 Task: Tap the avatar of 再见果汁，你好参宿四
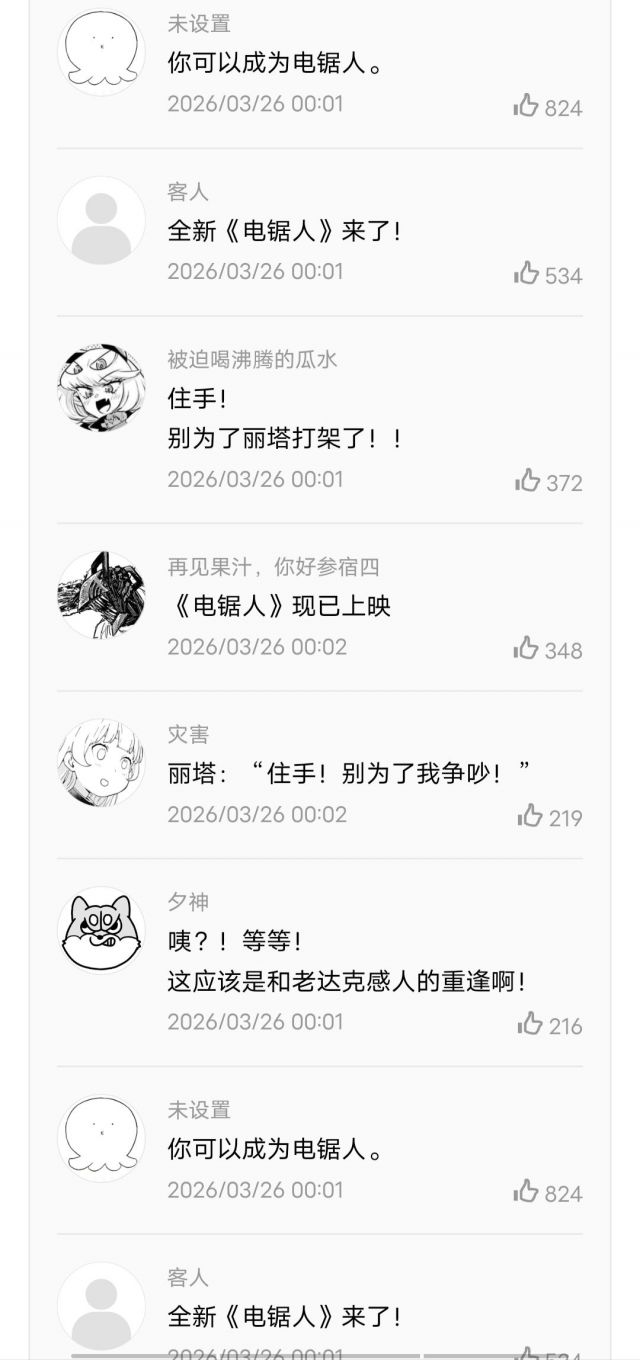(x=101, y=595)
